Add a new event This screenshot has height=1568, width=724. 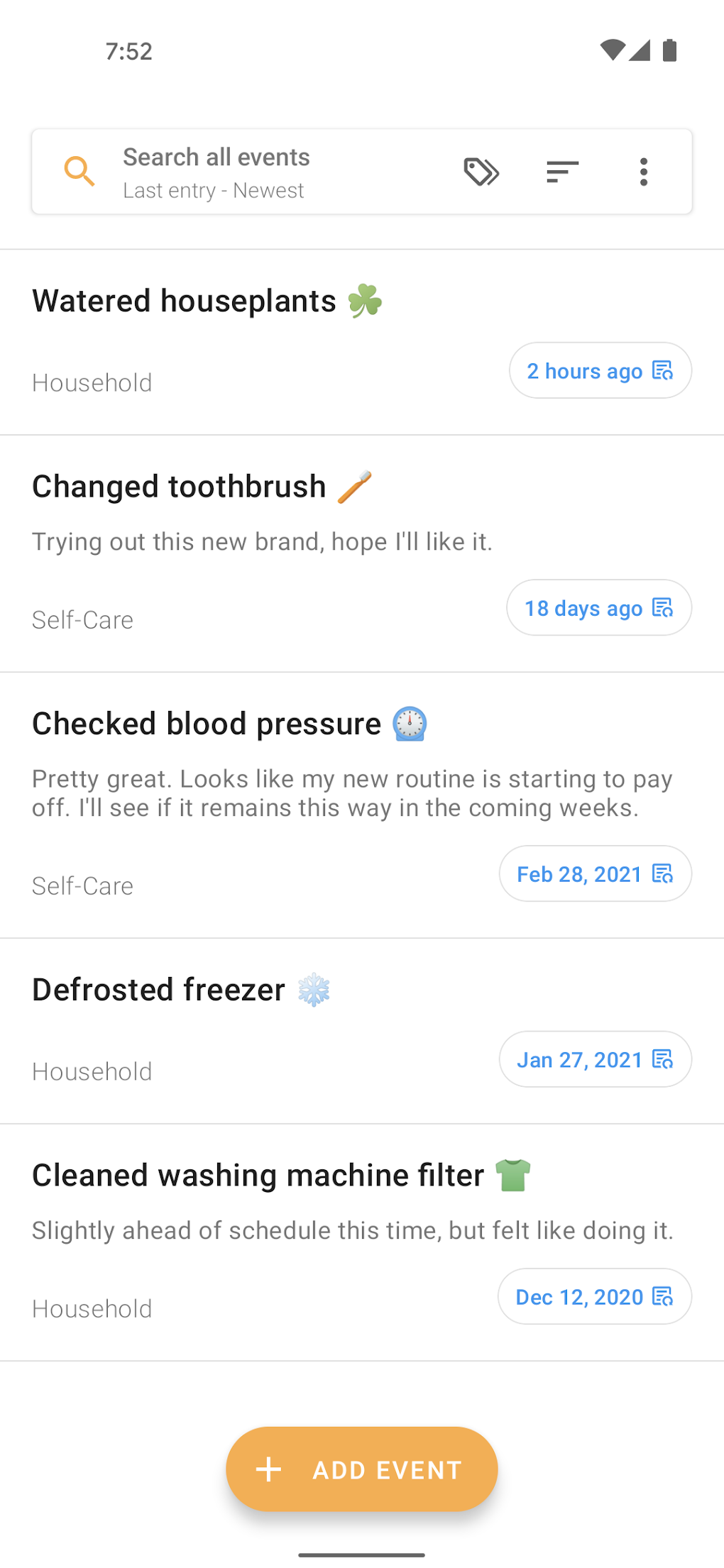pyautogui.click(x=361, y=1469)
